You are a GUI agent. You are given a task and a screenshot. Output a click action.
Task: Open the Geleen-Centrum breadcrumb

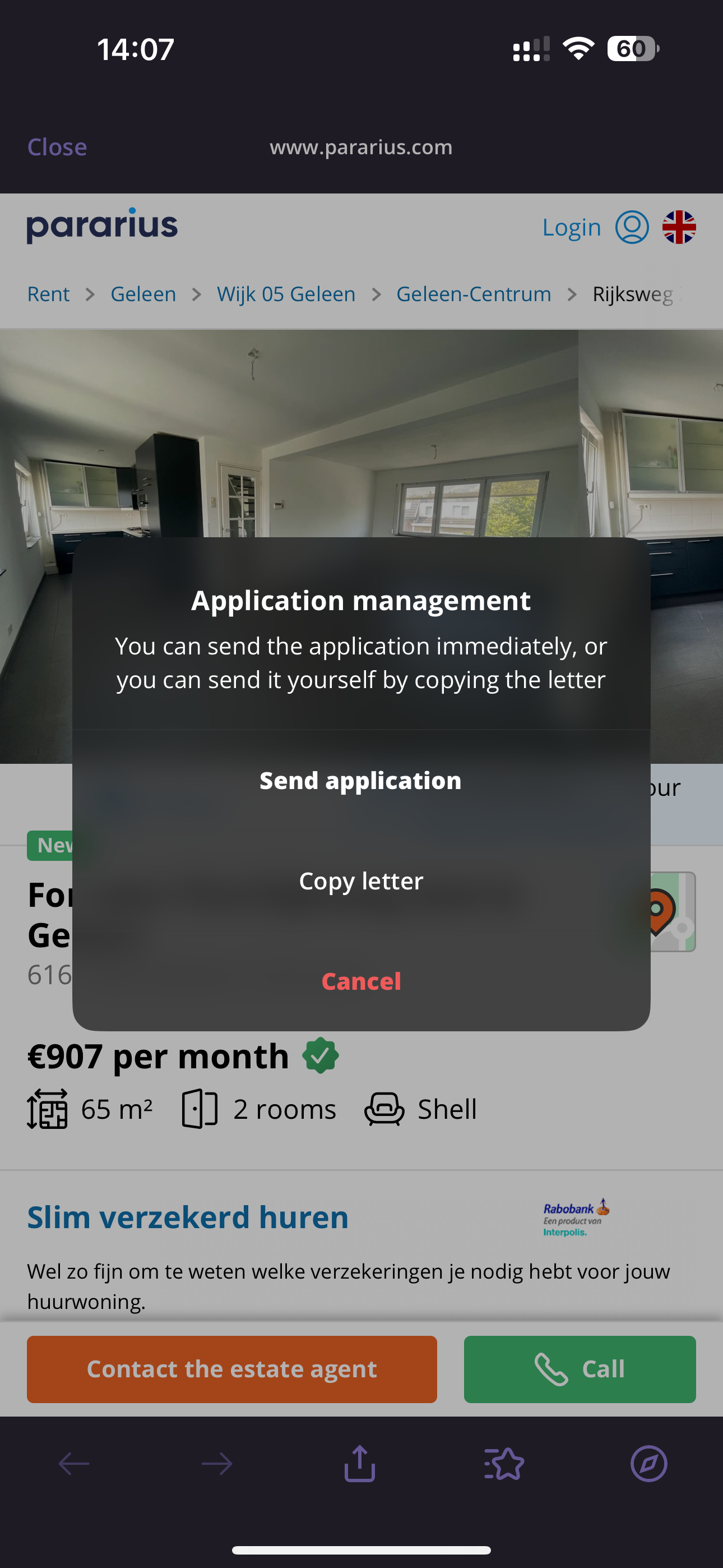(x=474, y=294)
